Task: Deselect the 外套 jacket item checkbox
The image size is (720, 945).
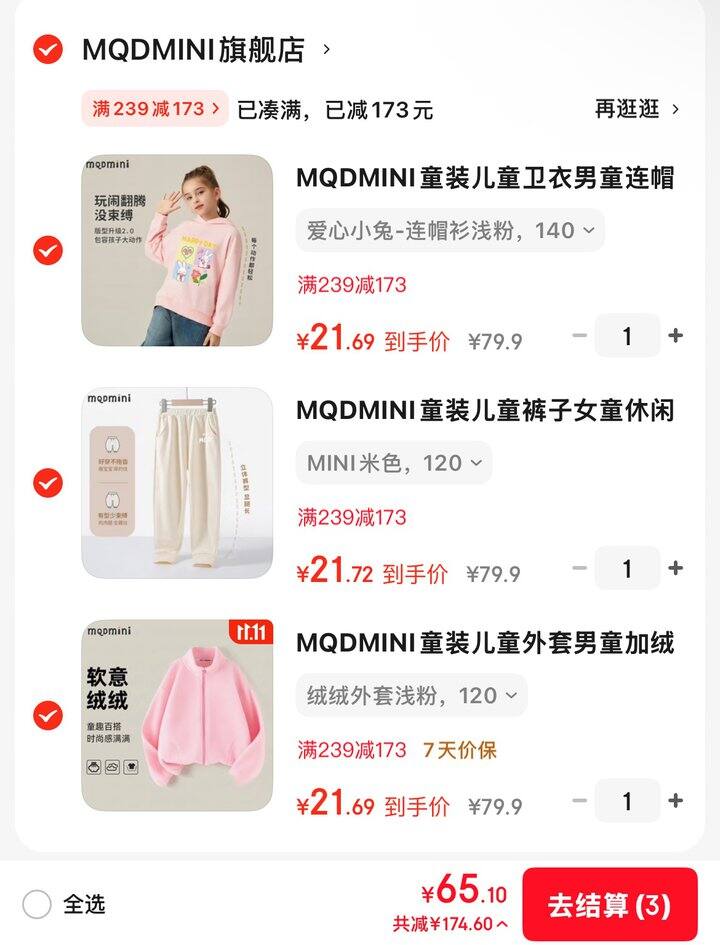Action: 48,715
